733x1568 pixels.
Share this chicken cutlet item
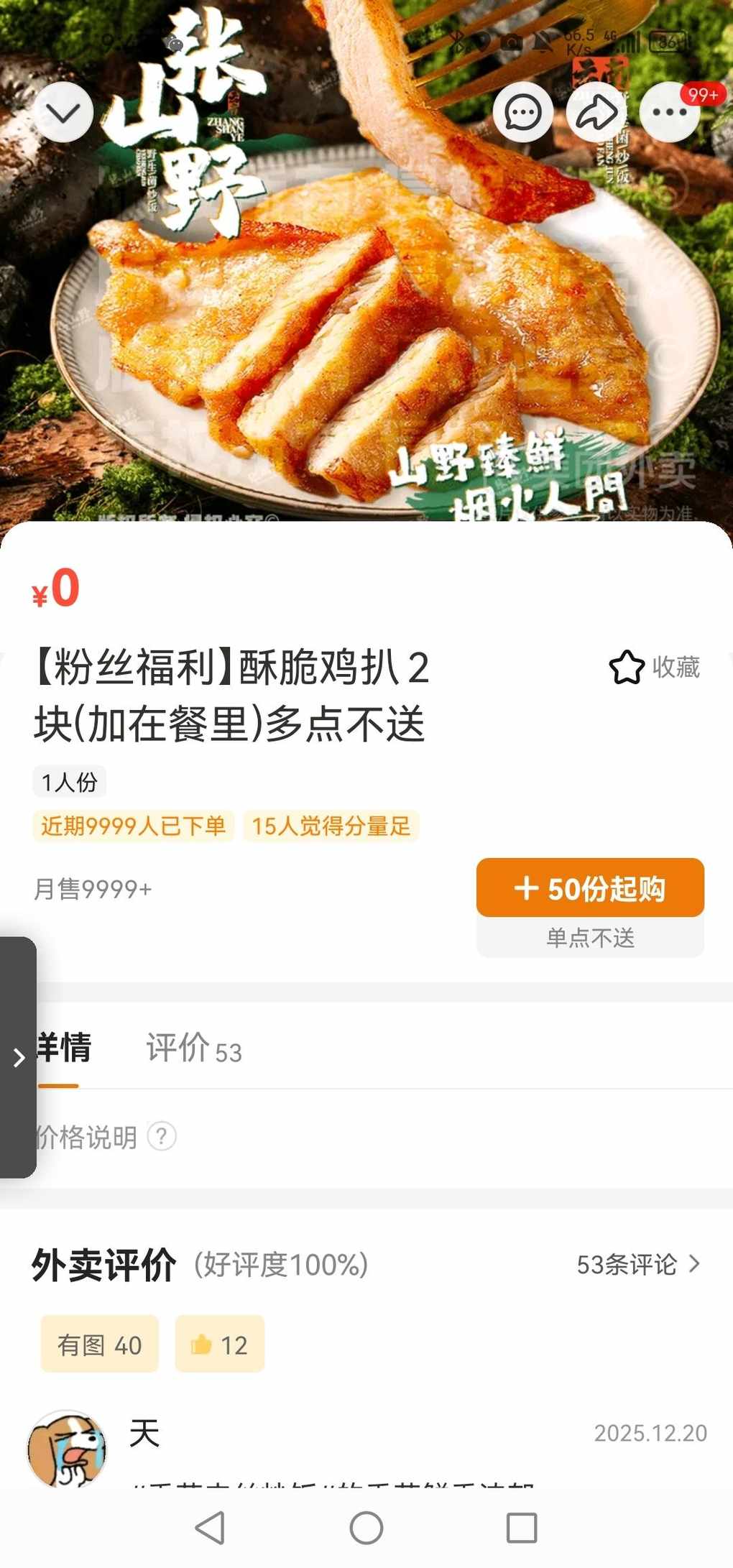(x=596, y=112)
